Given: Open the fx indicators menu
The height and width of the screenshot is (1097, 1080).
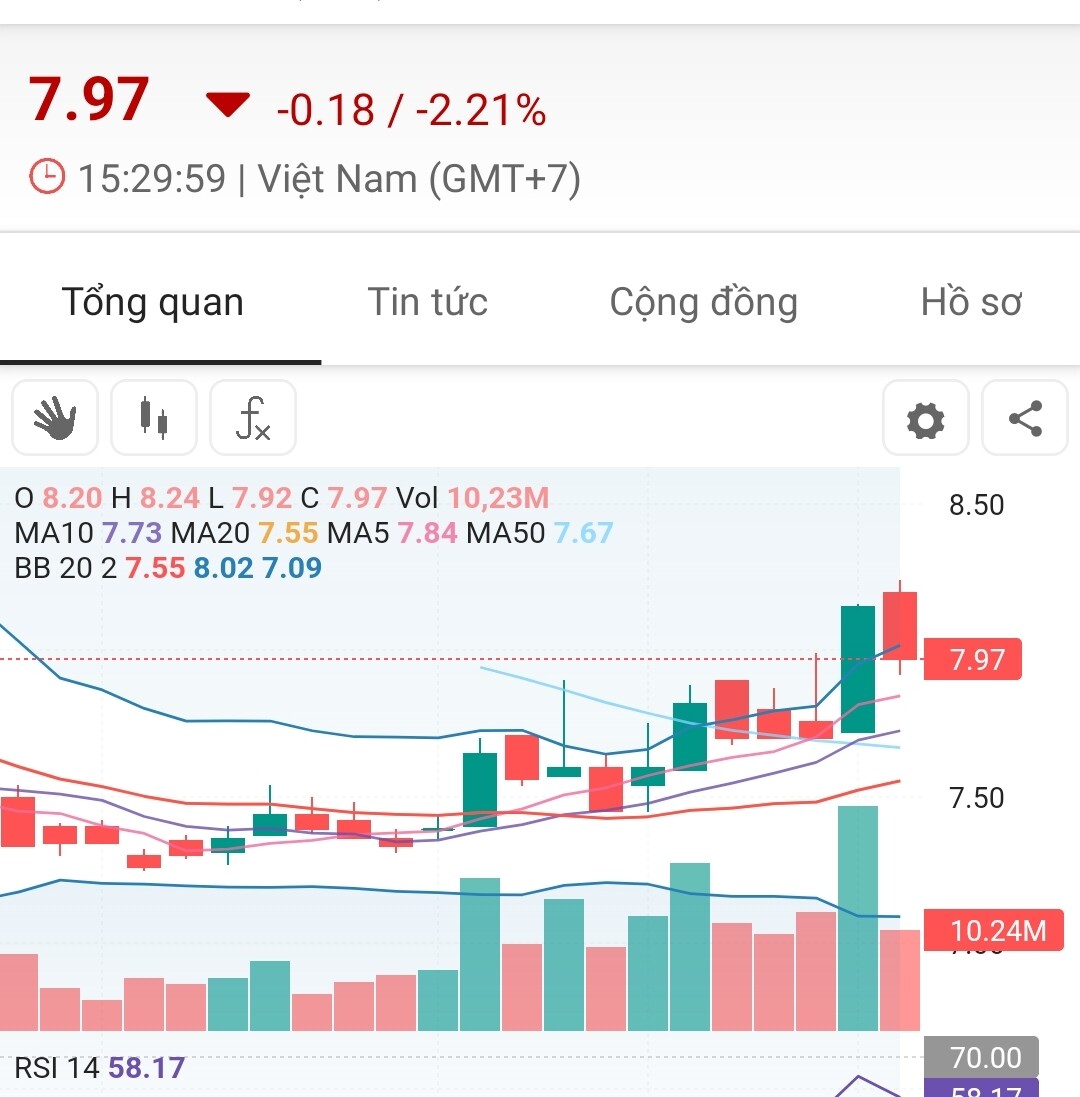Looking at the screenshot, I should click(x=253, y=418).
